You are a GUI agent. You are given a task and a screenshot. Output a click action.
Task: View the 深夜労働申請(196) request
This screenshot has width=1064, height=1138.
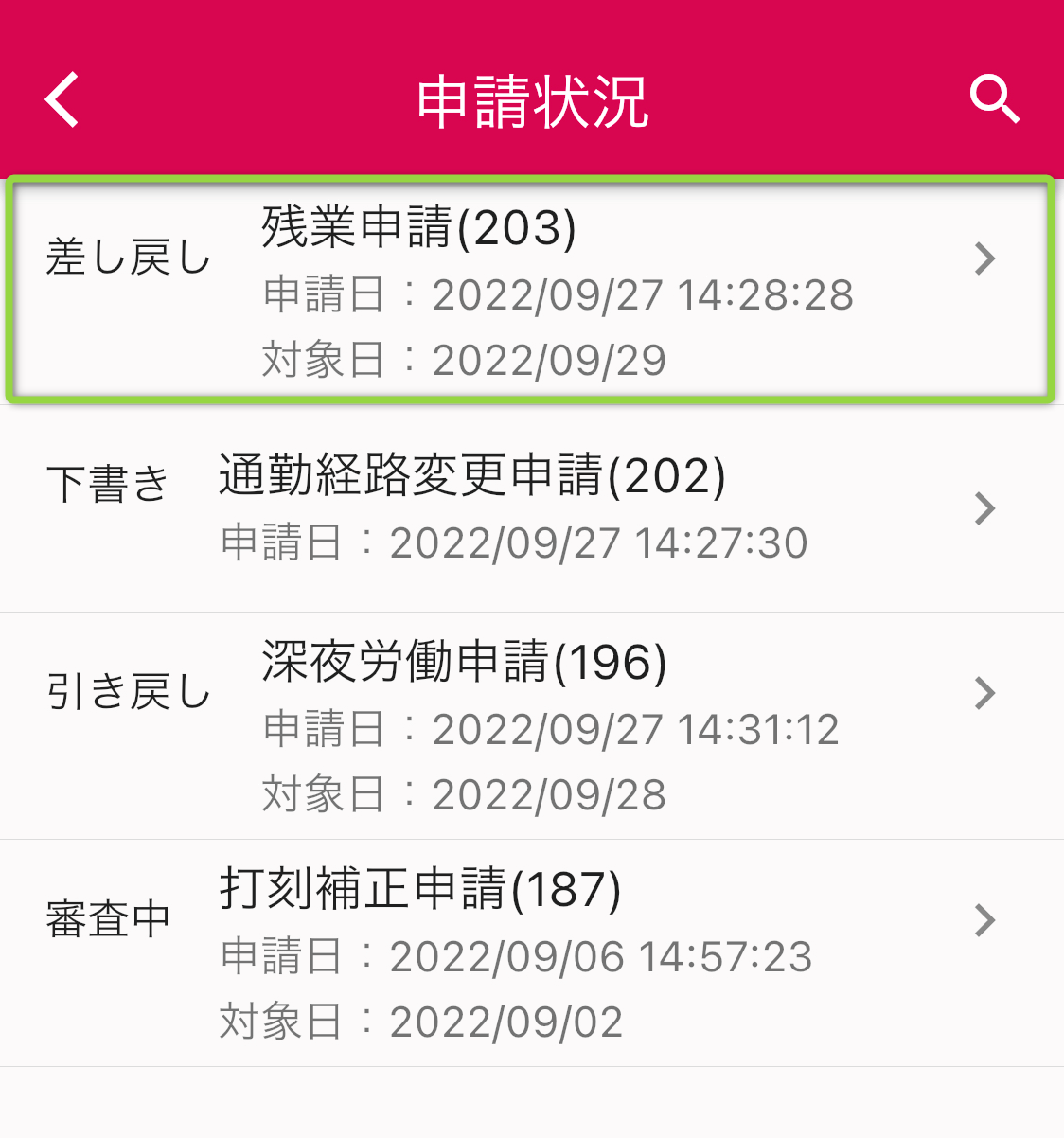click(530, 726)
